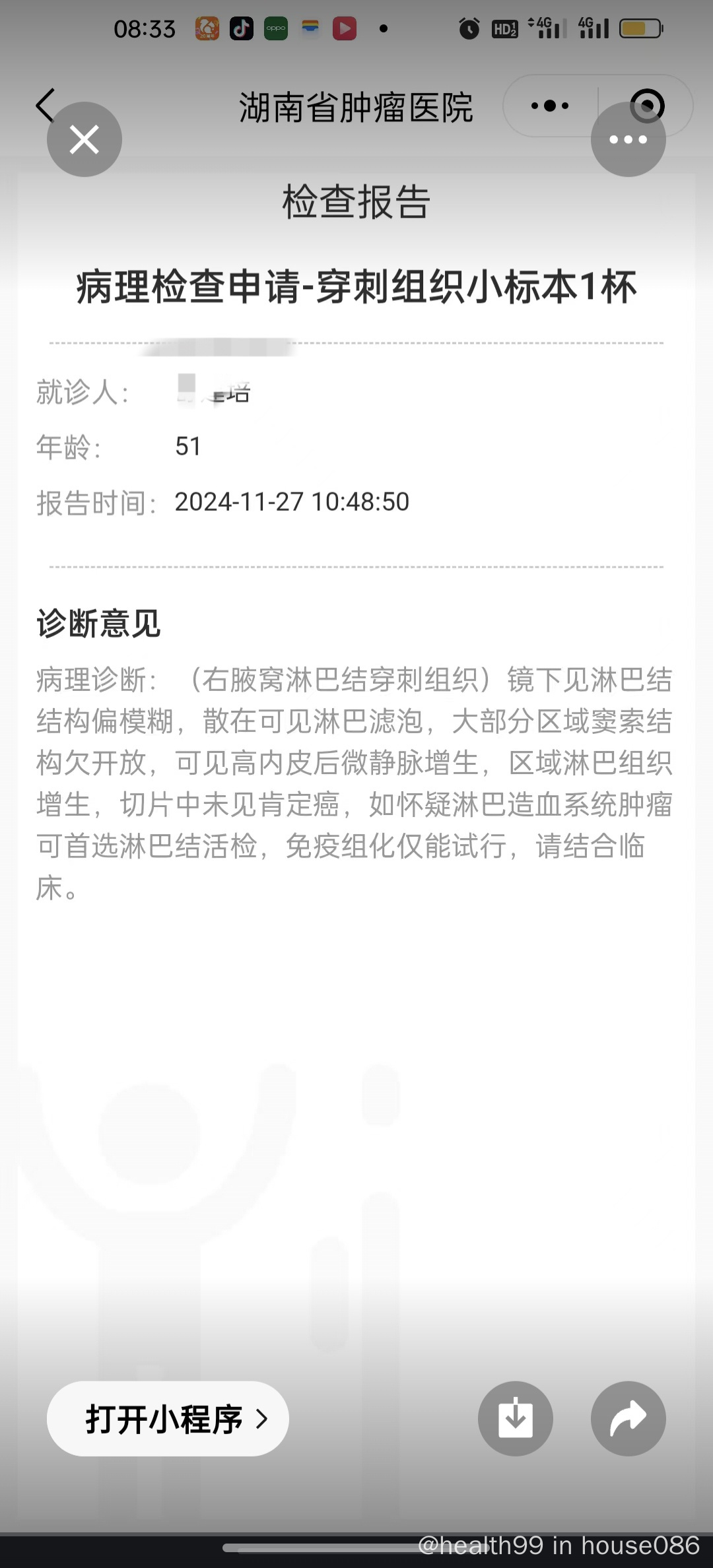Open the round three-dot more options button
The image size is (713, 1568).
coord(628,139)
